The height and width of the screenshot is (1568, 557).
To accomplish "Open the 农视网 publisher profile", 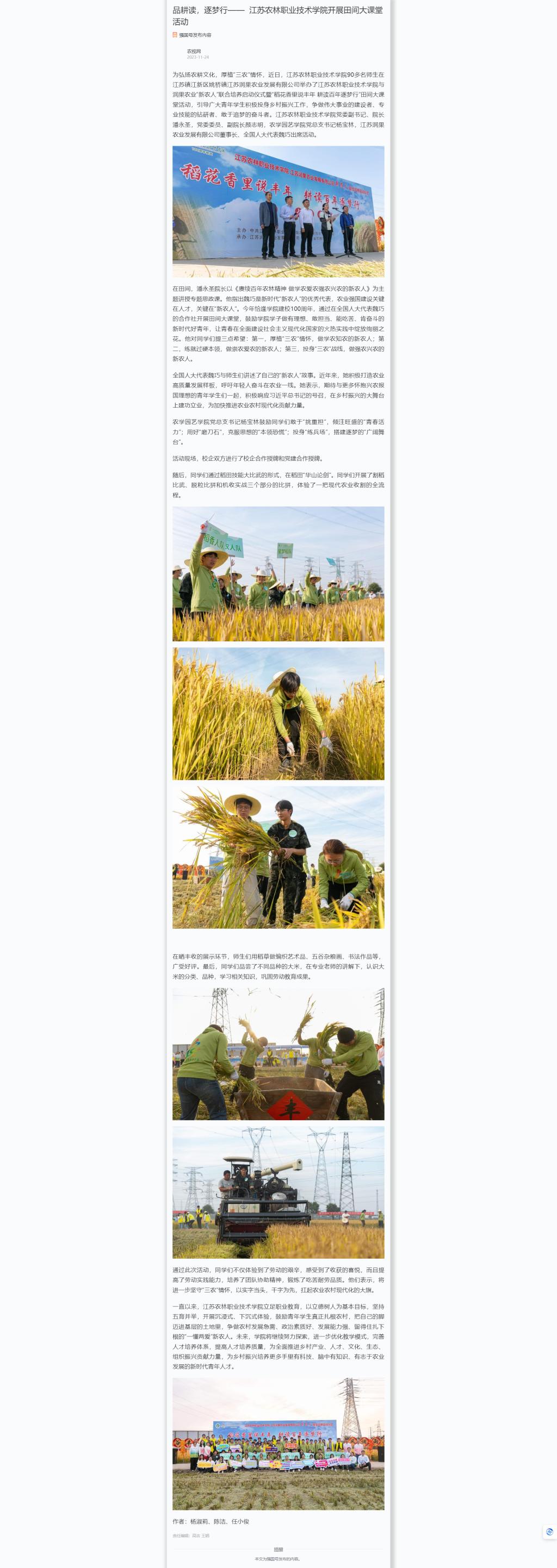I will point(194,52).
